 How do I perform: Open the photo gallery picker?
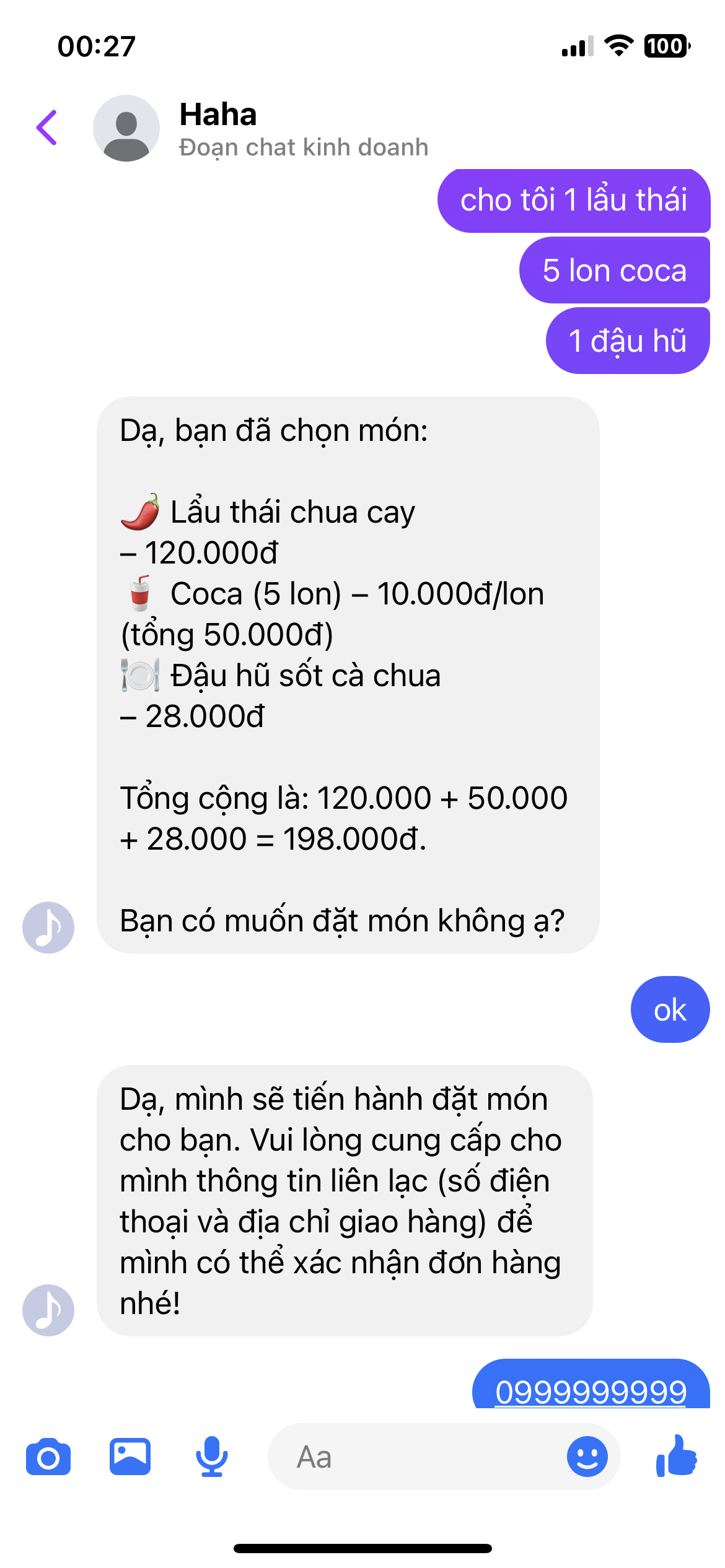(x=130, y=1457)
